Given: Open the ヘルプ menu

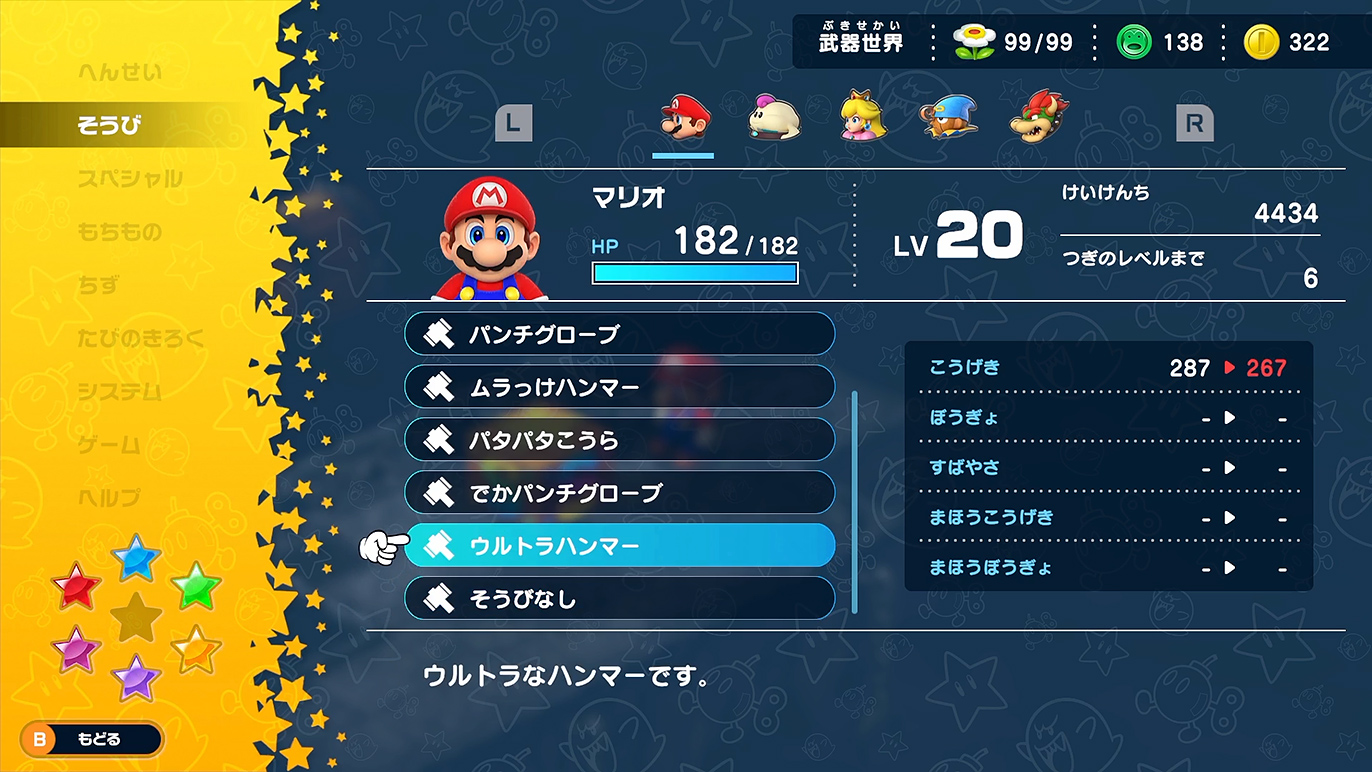Looking at the screenshot, I should (108, 497).
